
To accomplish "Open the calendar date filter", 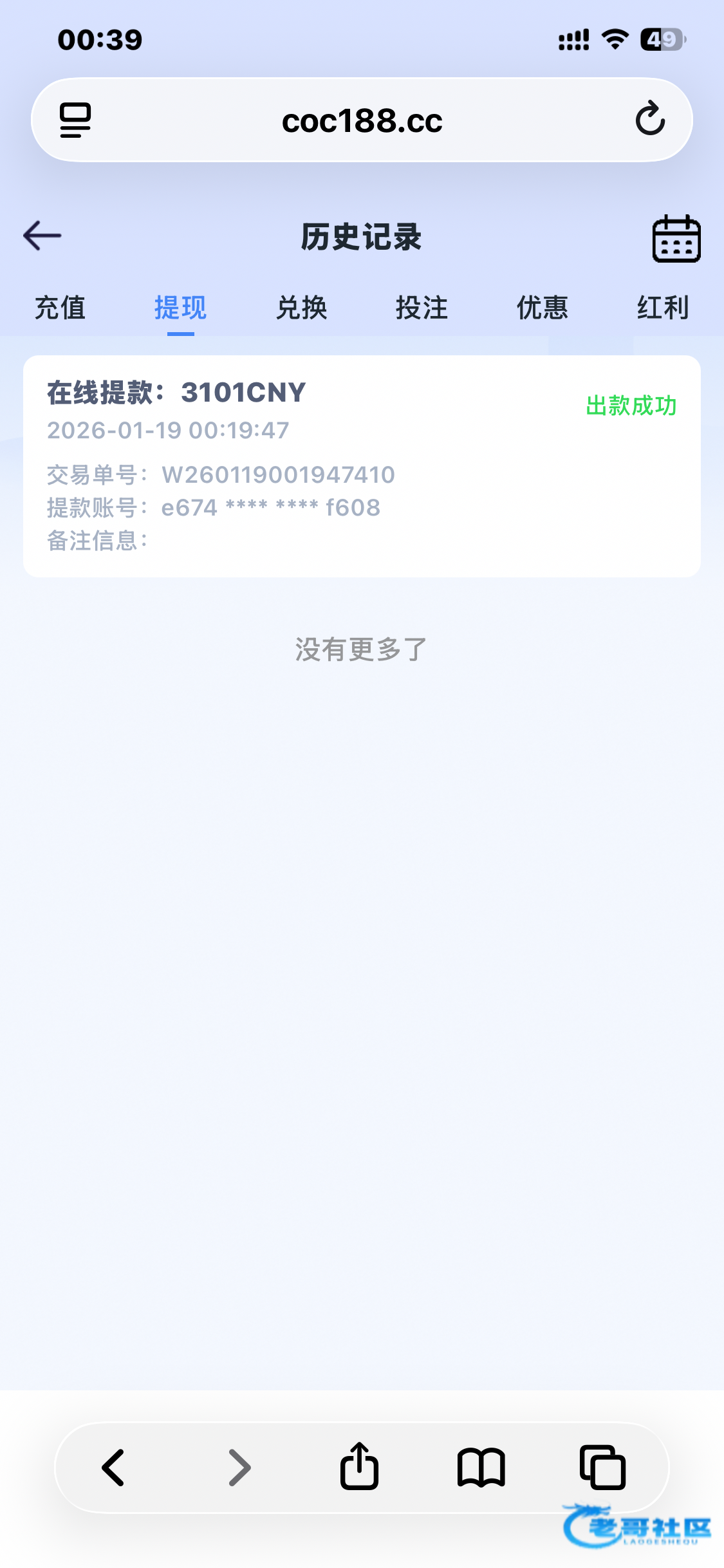I will click(676, 238).
